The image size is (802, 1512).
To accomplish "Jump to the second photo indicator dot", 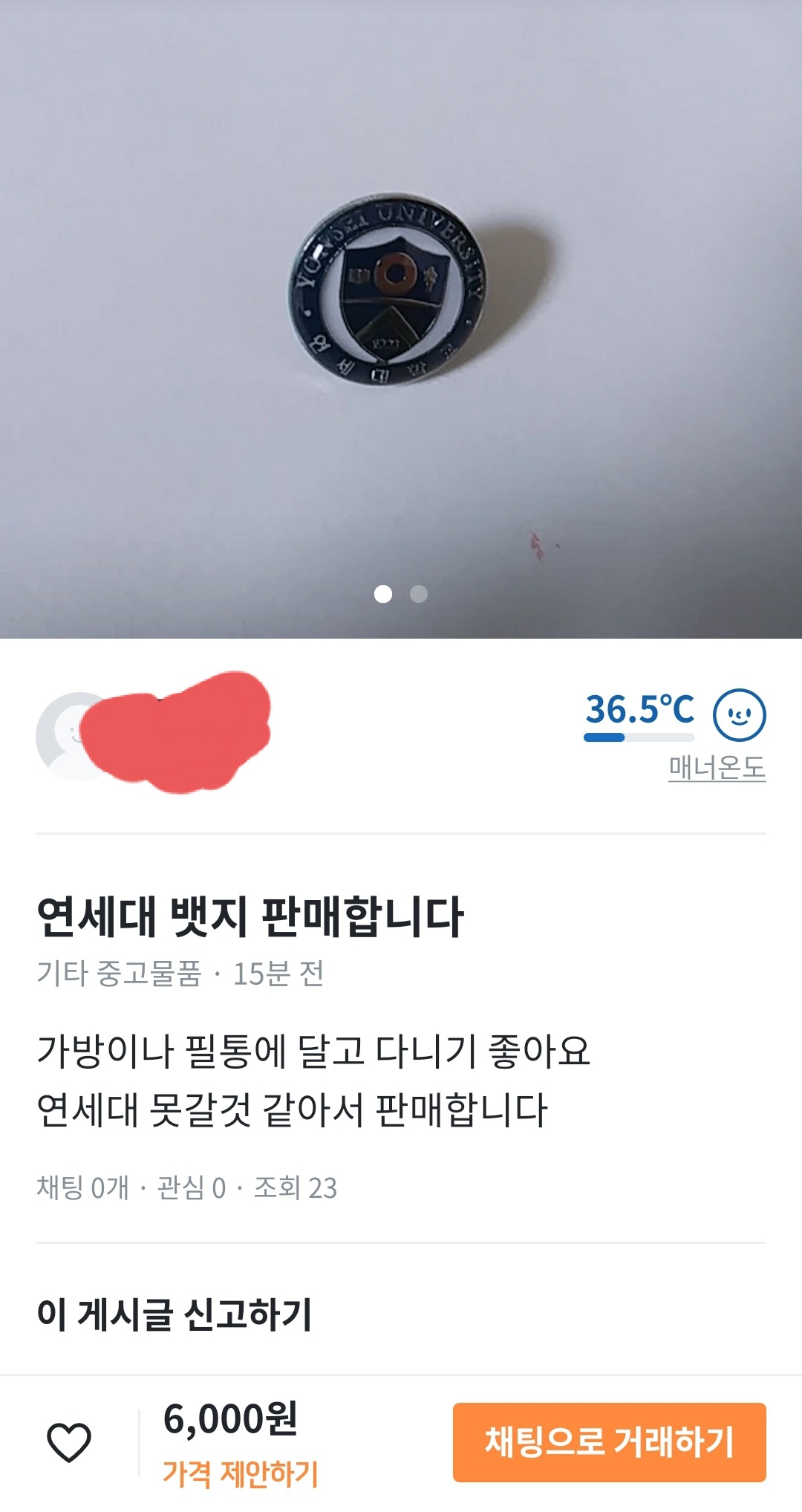I will 419,594.
